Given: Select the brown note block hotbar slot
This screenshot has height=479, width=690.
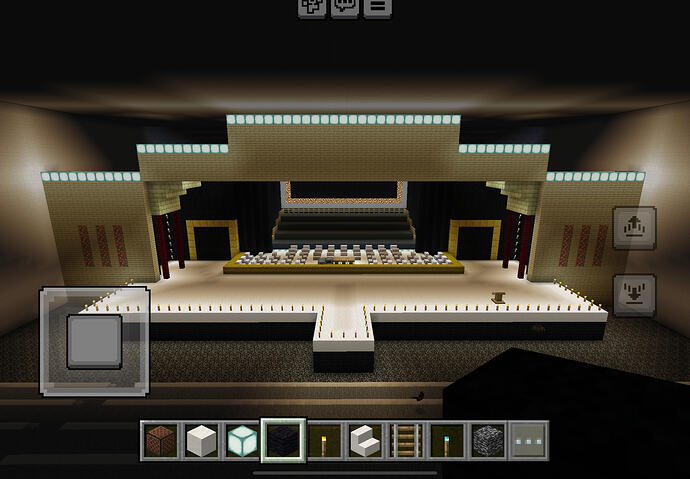Looking at the screenshot, I should pos(160,440).
